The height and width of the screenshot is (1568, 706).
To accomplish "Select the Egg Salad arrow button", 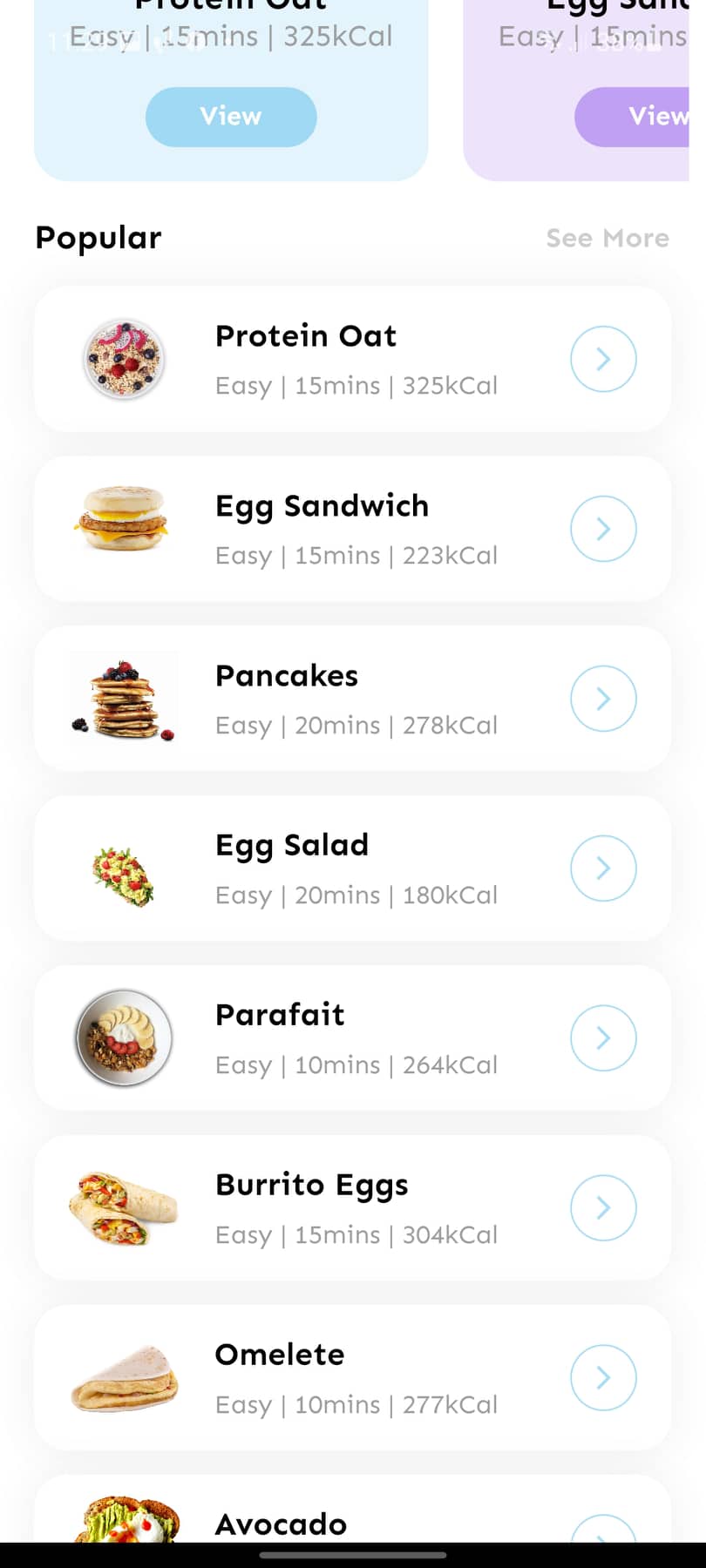I will [603, 868].
